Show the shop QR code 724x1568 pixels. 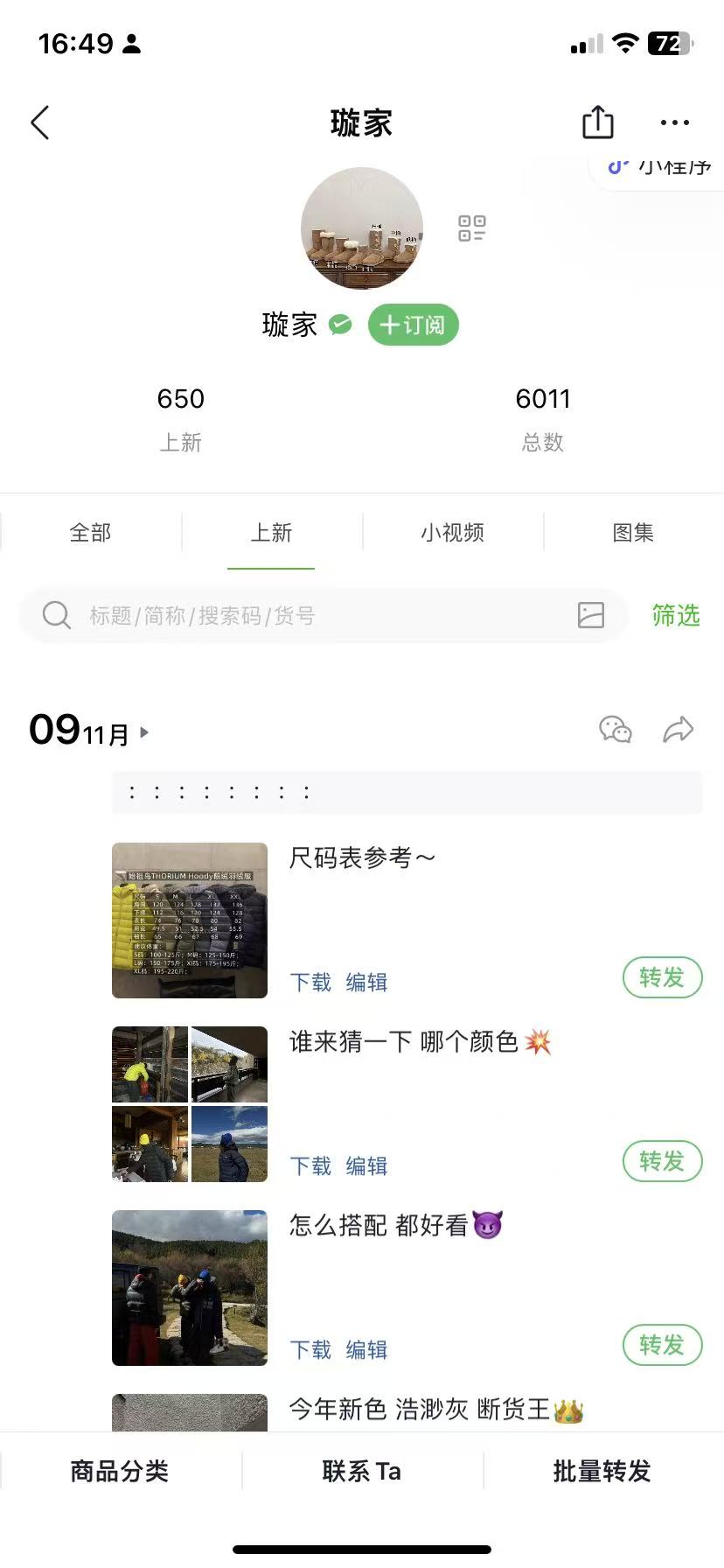coord(472,228)
